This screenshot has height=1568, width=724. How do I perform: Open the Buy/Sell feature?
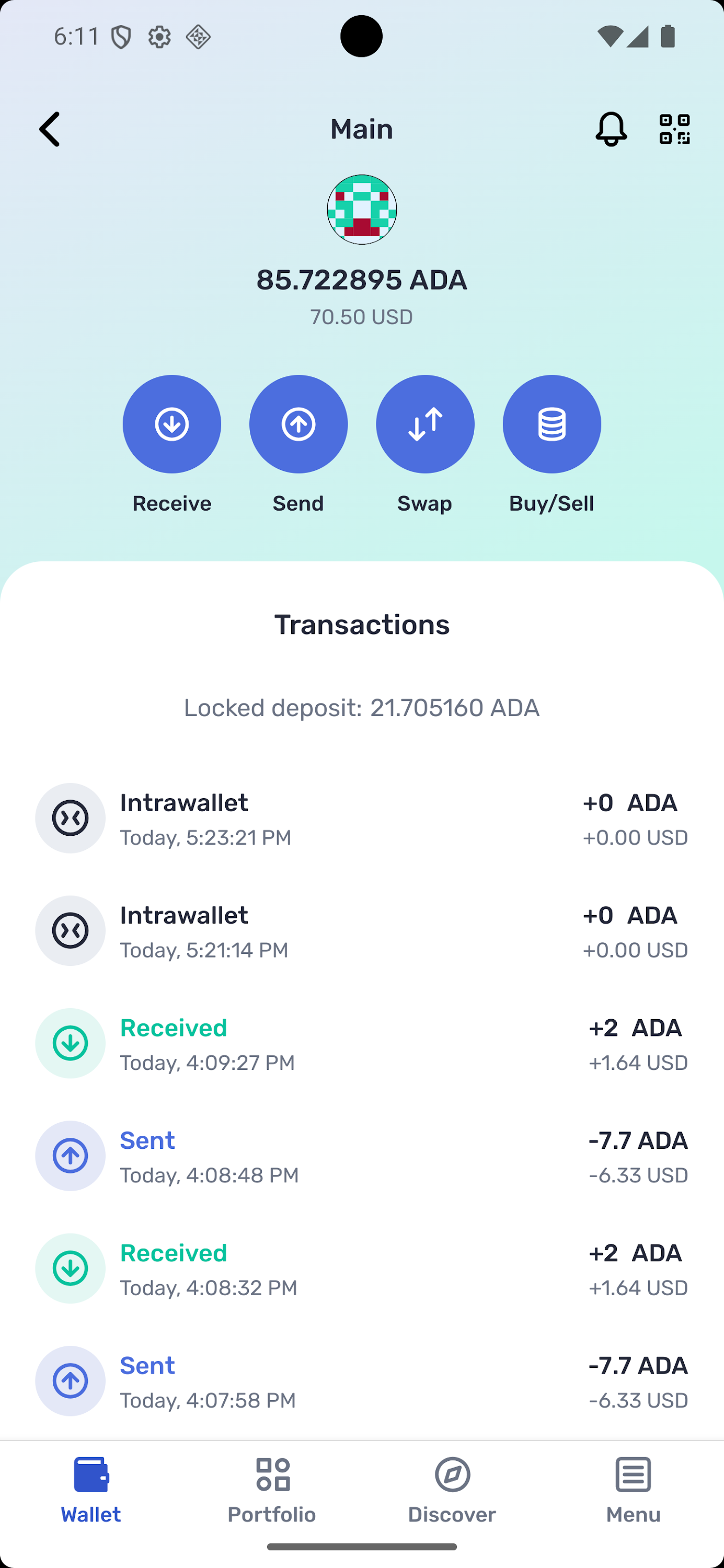551,424
